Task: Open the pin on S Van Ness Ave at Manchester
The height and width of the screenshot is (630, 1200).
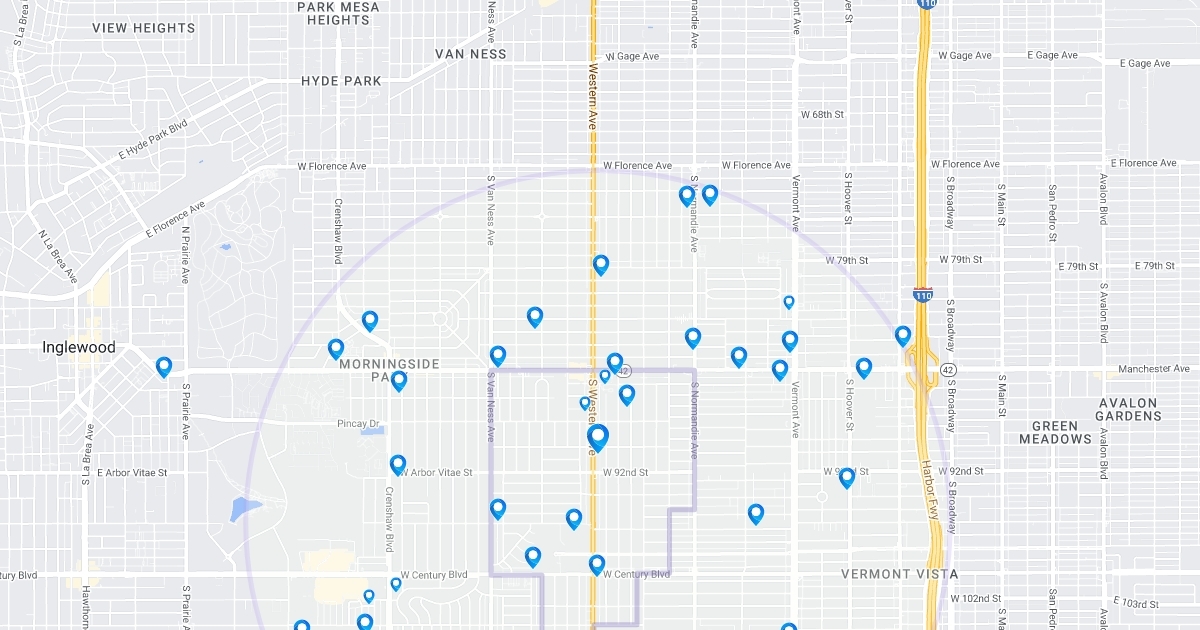Action: point(498,355)
